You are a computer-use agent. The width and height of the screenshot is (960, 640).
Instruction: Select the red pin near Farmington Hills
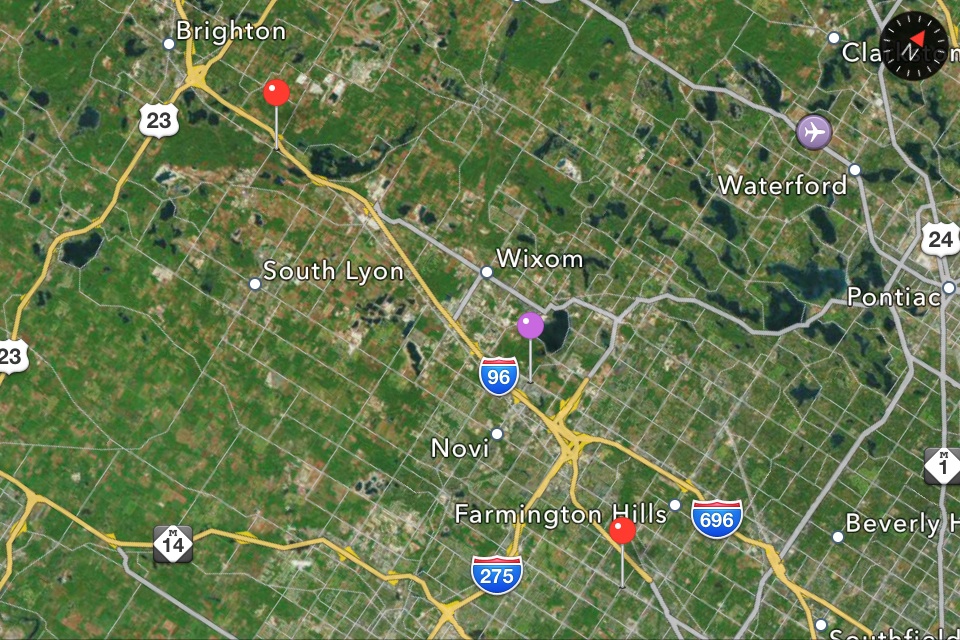click(622, 531)
